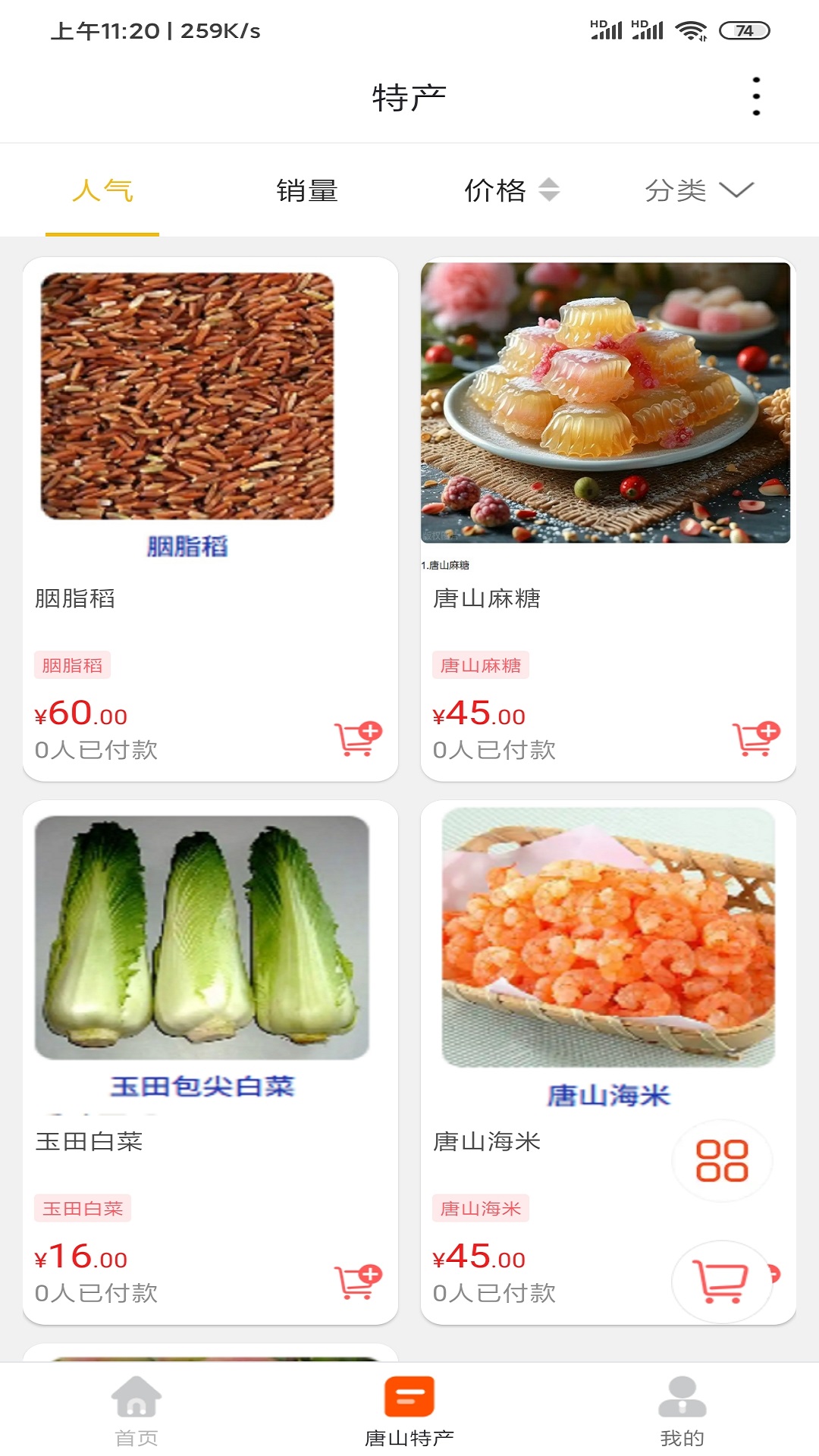Screen dimensions: 819x1456
Task: Add 玉田白菜 to cart
Action: [358, 1282]
